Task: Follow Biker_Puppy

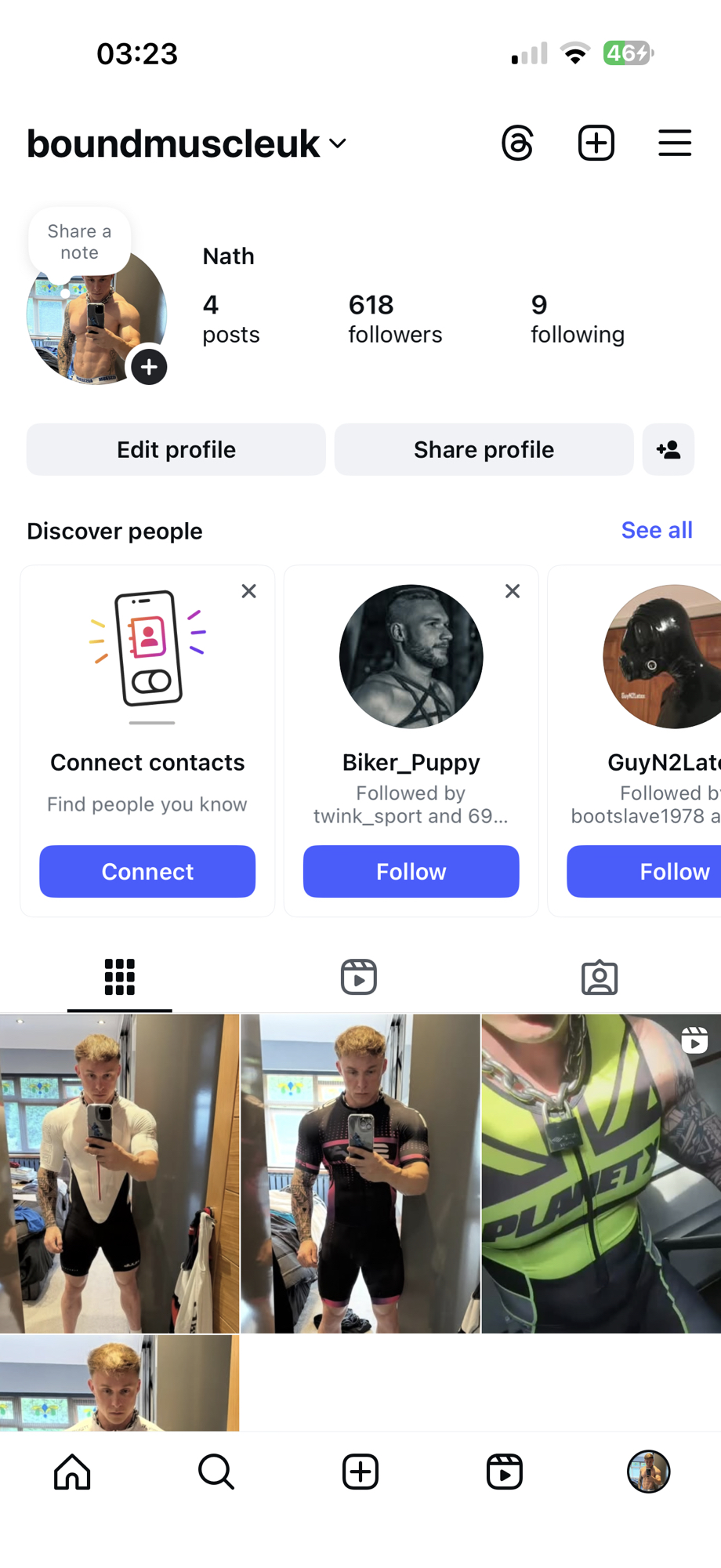Action: click(411, 871)
